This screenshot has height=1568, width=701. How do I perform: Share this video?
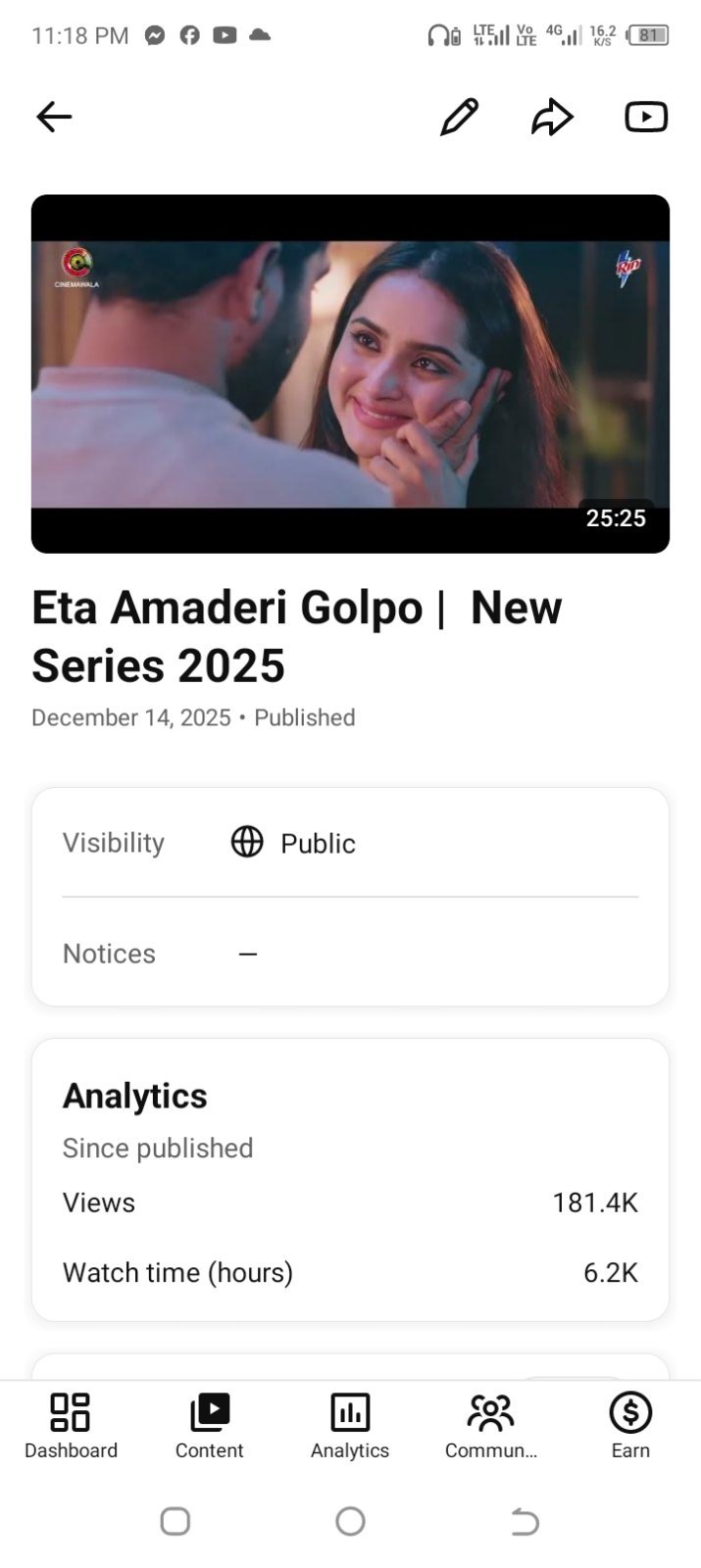pos(552,118)
